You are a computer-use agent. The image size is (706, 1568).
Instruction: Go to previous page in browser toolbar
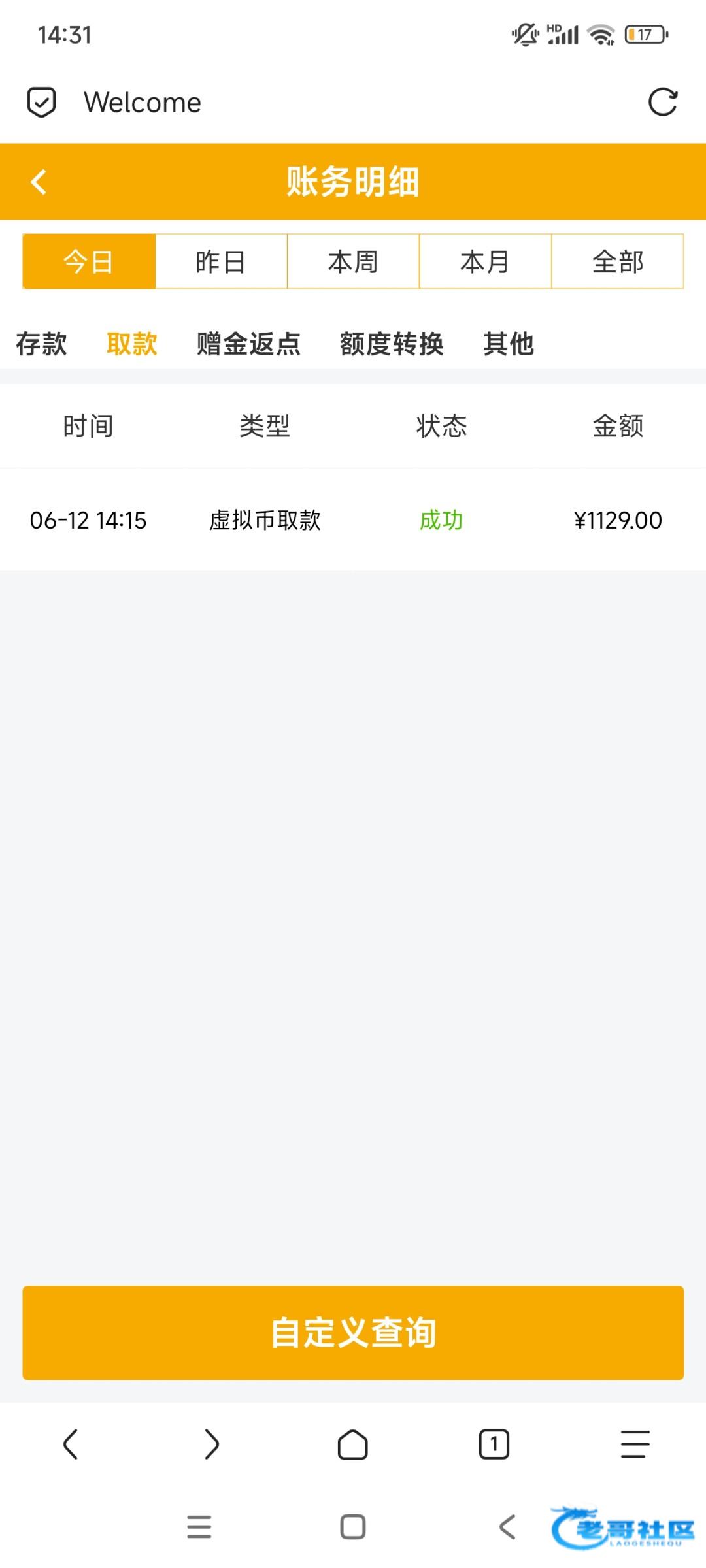tap(71, 1444)
